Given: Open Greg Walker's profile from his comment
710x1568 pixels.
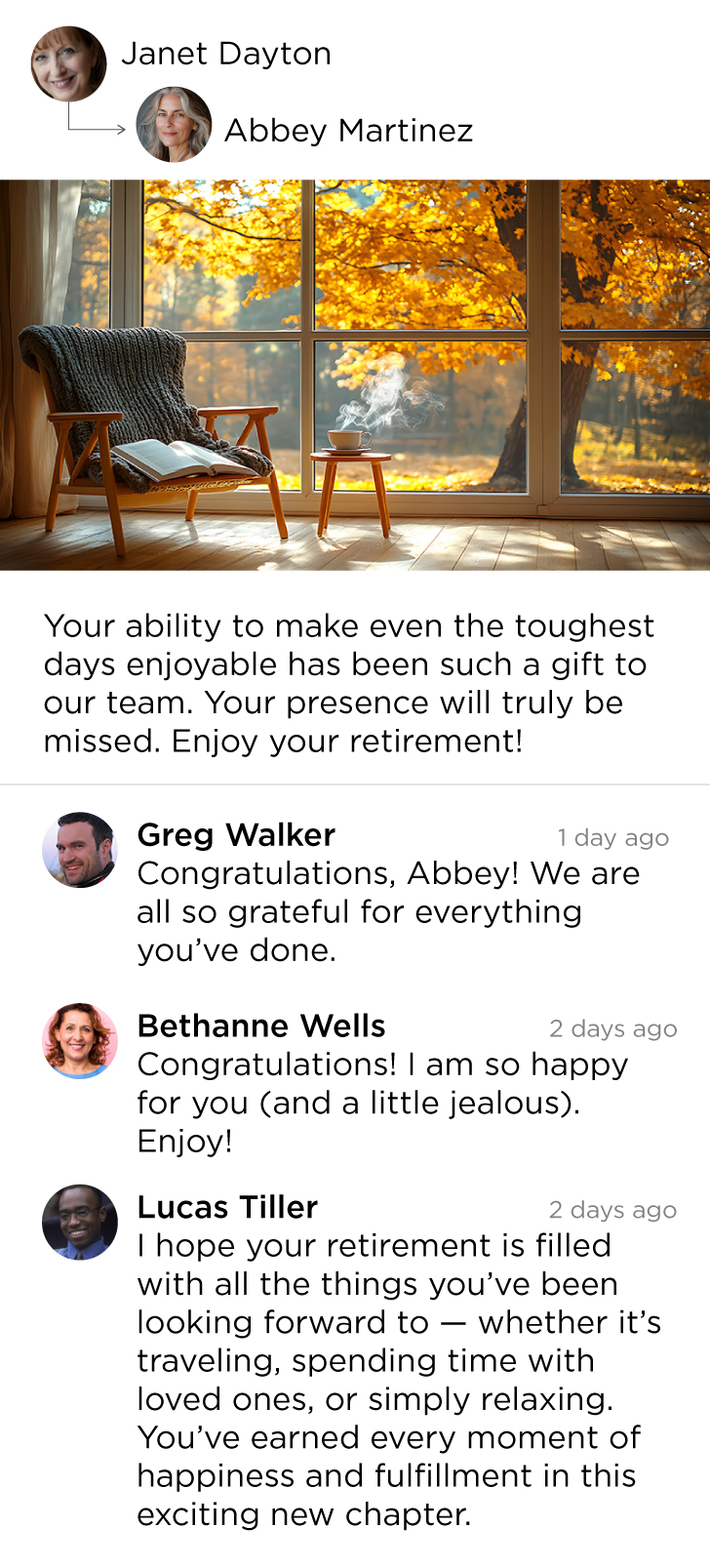Looking at the screenshot, I should coord(236,835).
